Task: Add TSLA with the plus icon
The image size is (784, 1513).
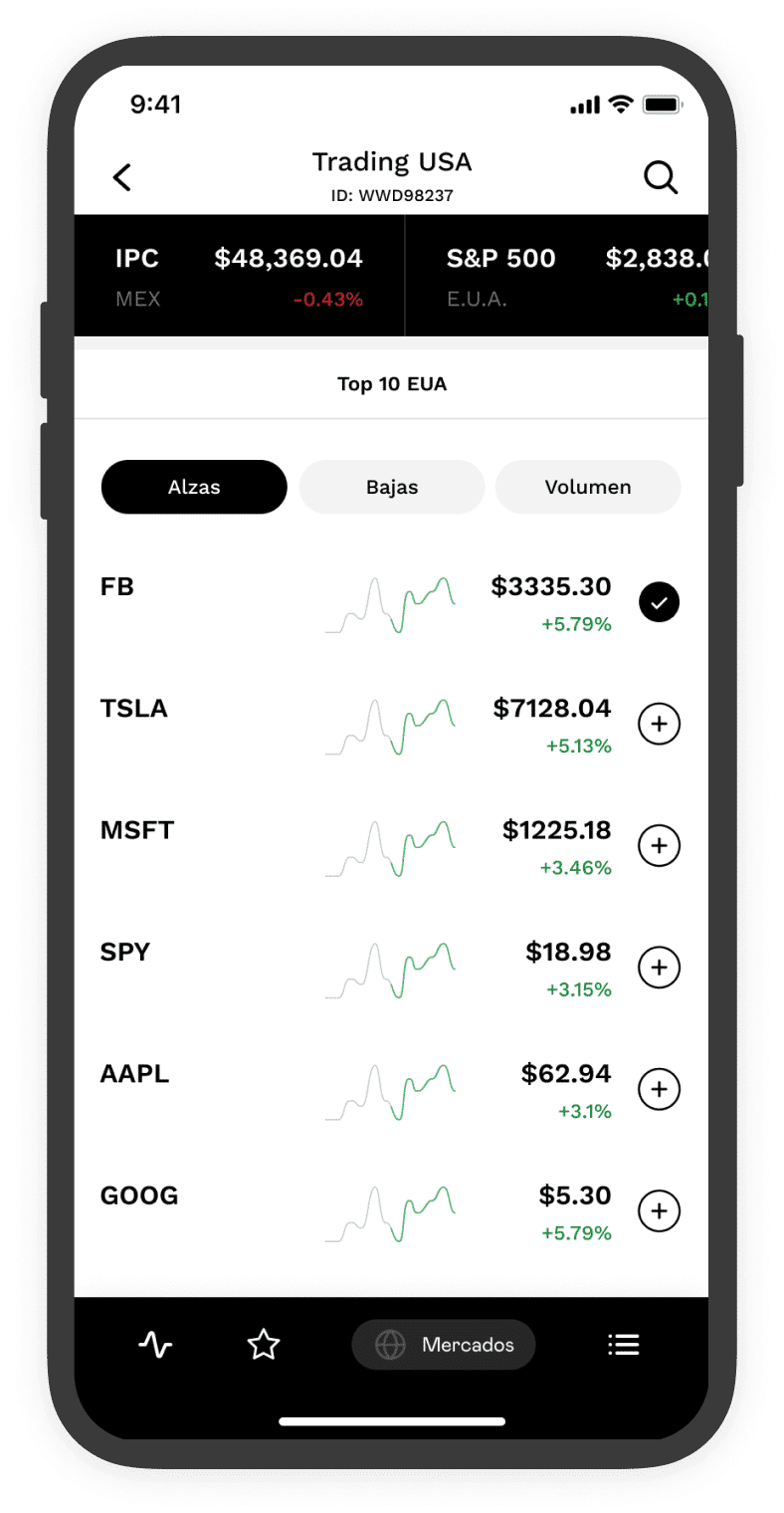Action: click(x=659, y=725)
